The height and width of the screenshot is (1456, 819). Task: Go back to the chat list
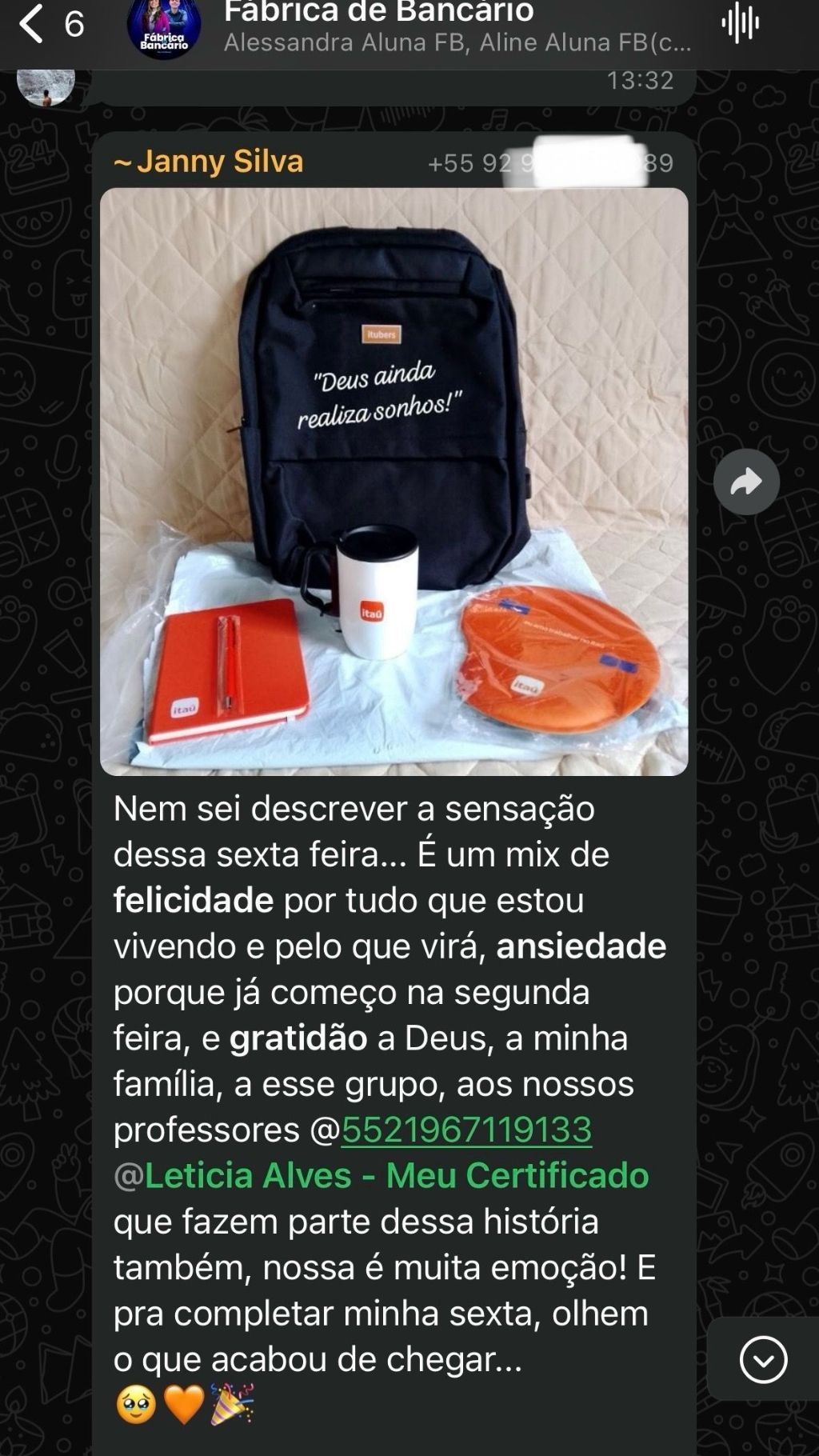32,24
